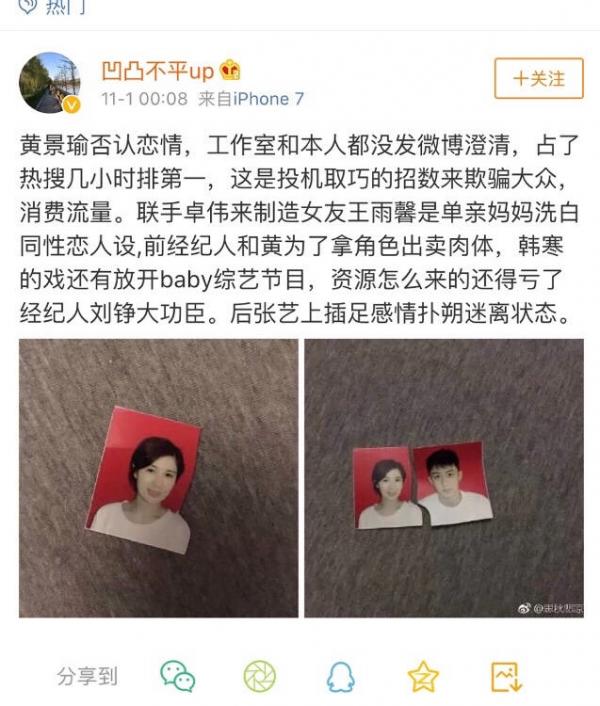Share the post to WeChat
The height and width of the screenshot is (706, 600).
pos(178,676)
